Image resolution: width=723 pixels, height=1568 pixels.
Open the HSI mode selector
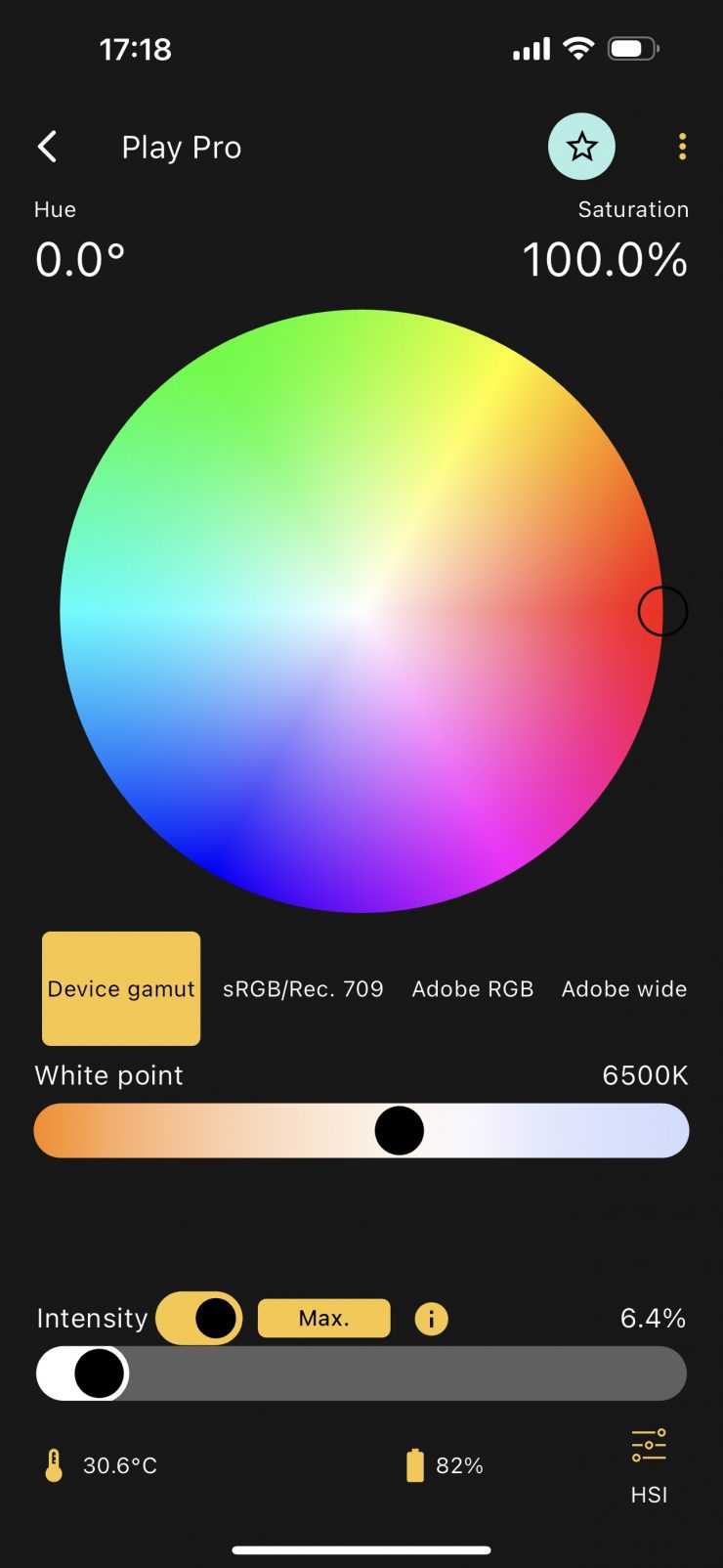pyautogui.click(x=649, y=1463)
